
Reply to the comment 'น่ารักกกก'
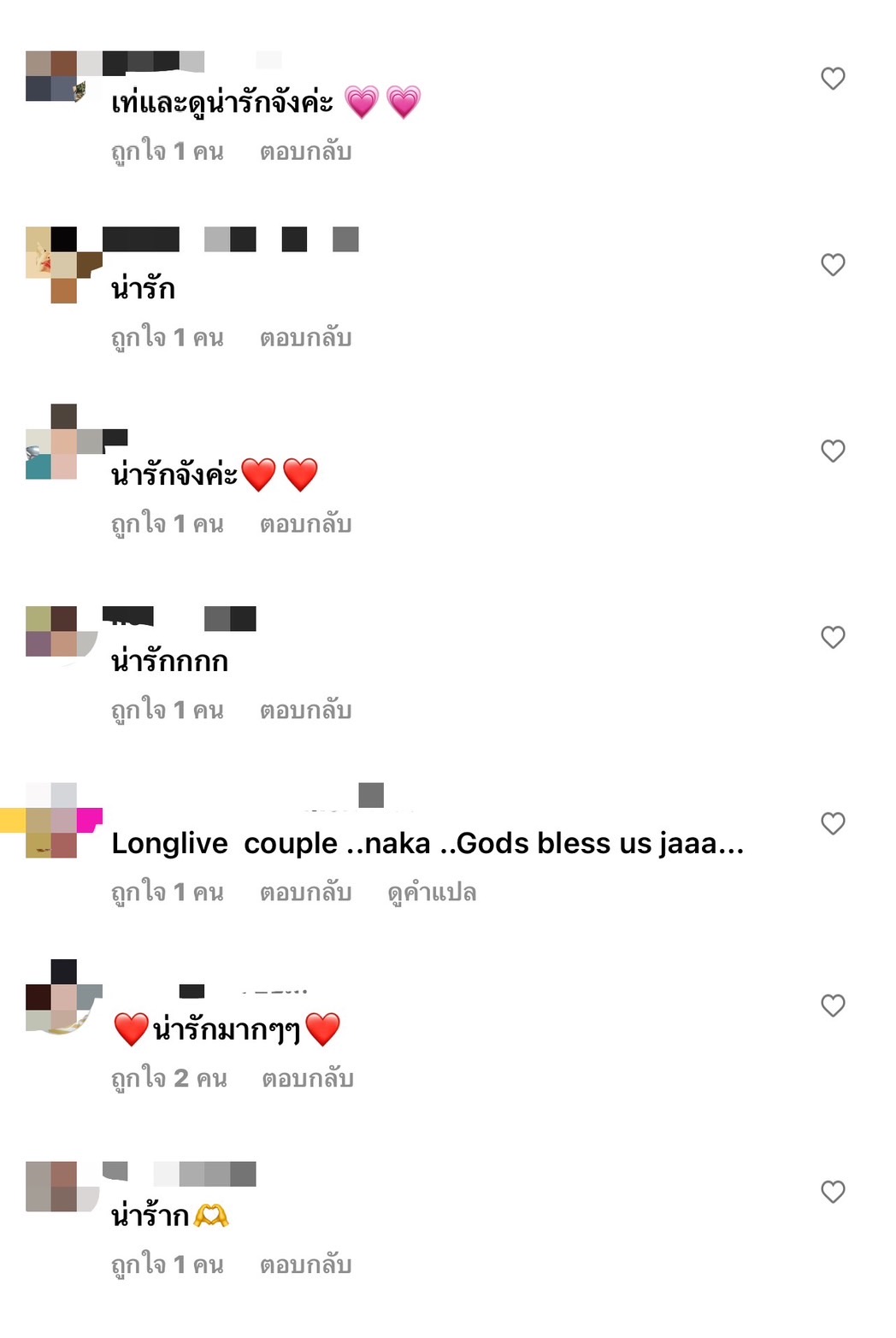(x=305, y=711)
